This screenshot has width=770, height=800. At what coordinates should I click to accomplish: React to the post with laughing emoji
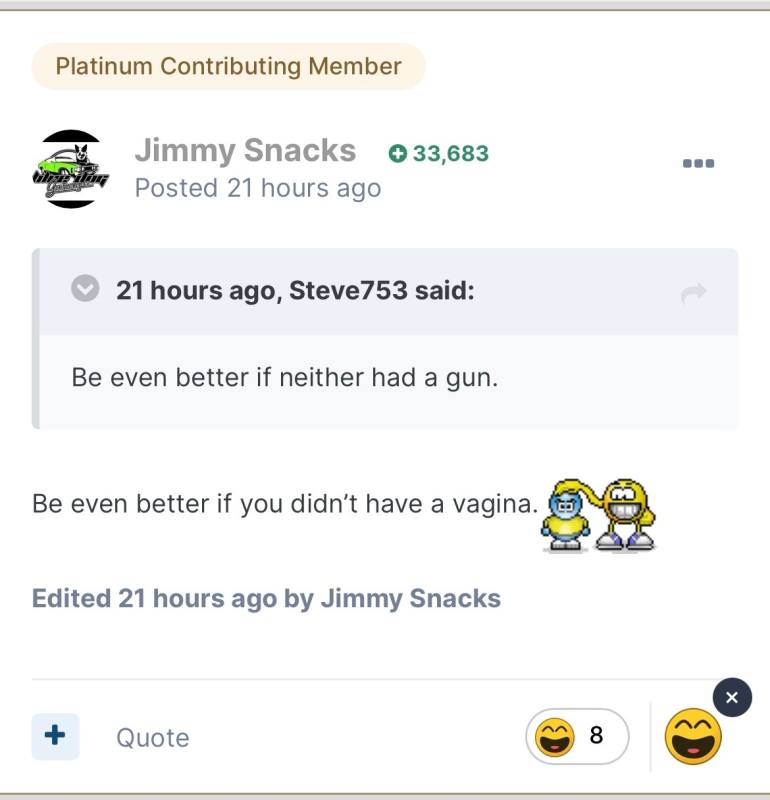694,739
